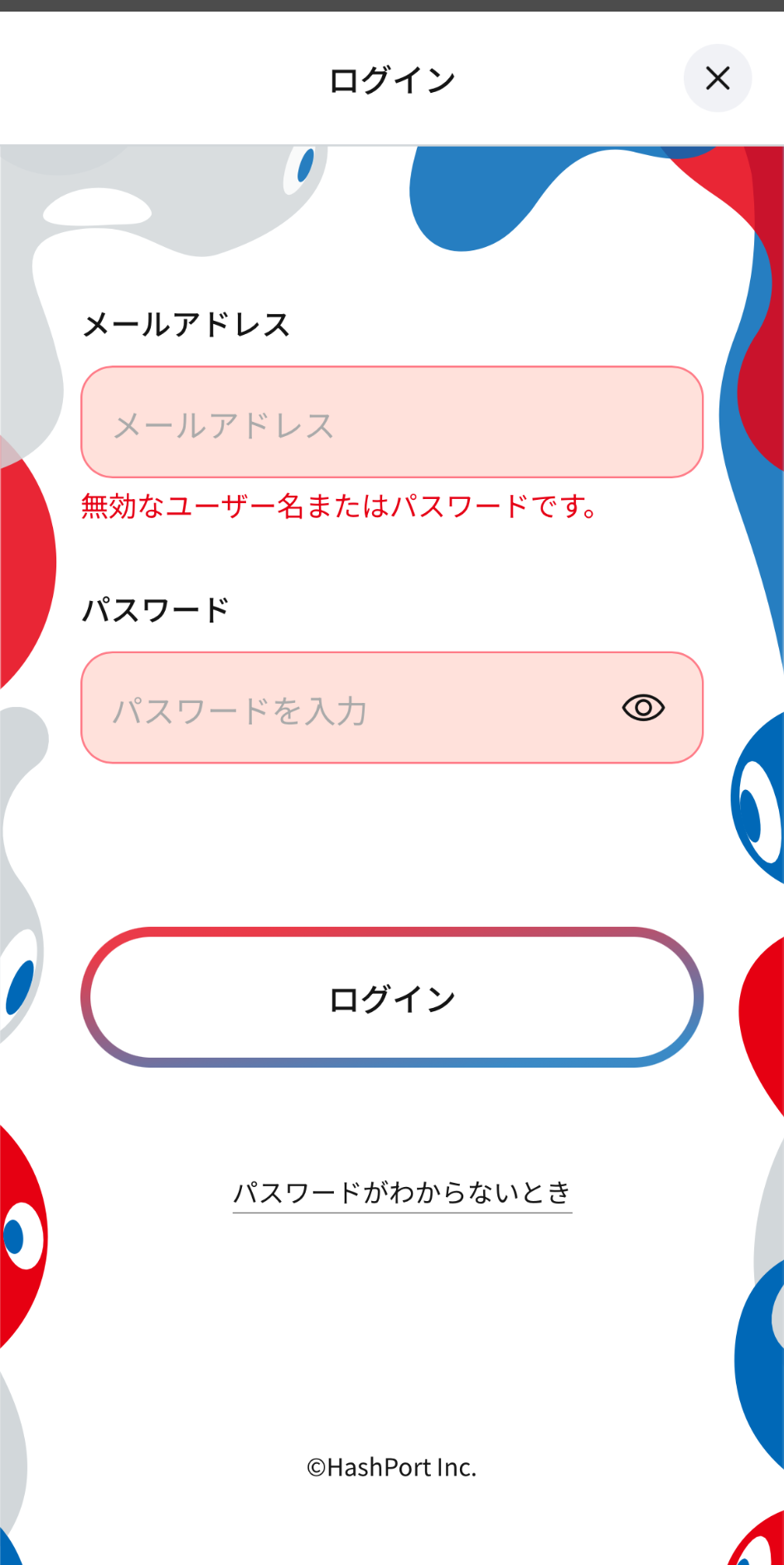This screenshot has height=1565, width=784.
Task: Click the forgot-password underlined link
Action: [x=403, y=1191]
